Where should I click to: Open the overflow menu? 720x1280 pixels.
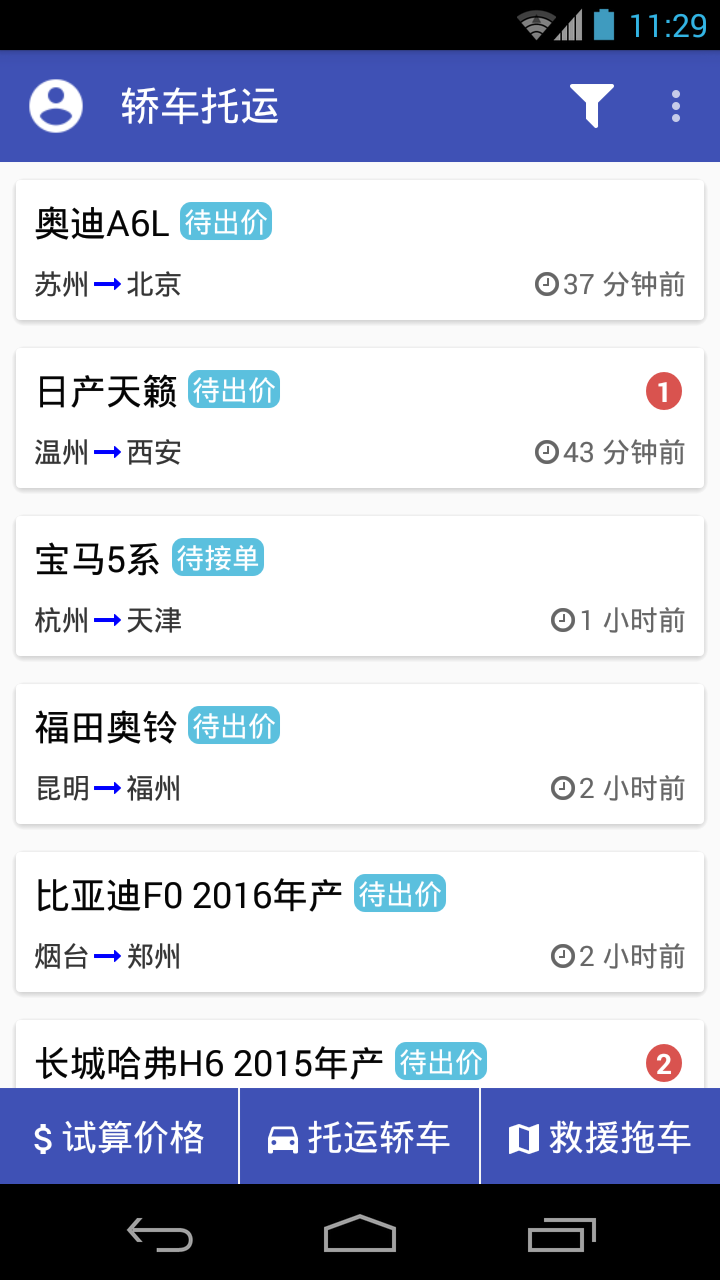point(676,106)
